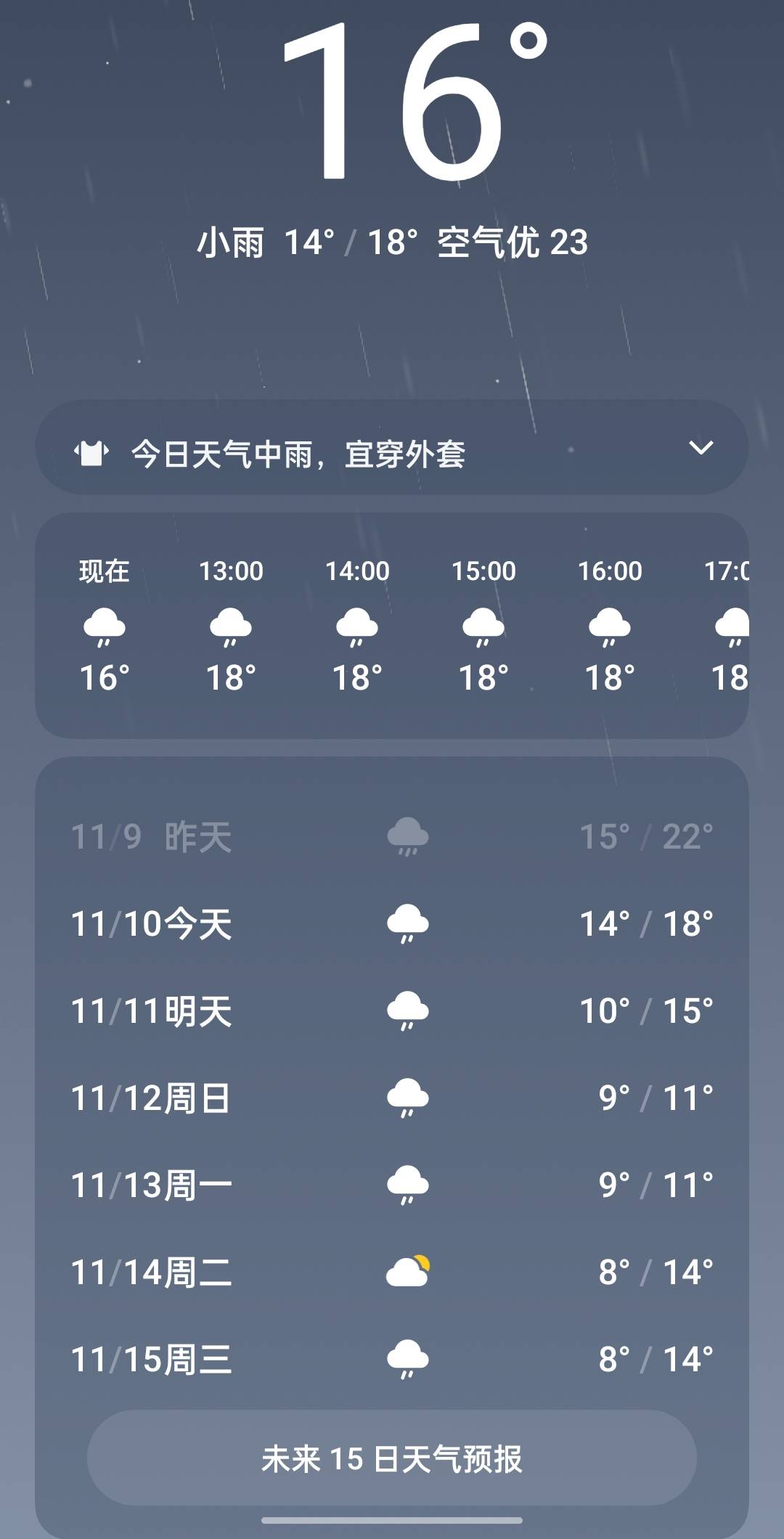Tap the 14:00 hourly rain icon

pos(356,628)
